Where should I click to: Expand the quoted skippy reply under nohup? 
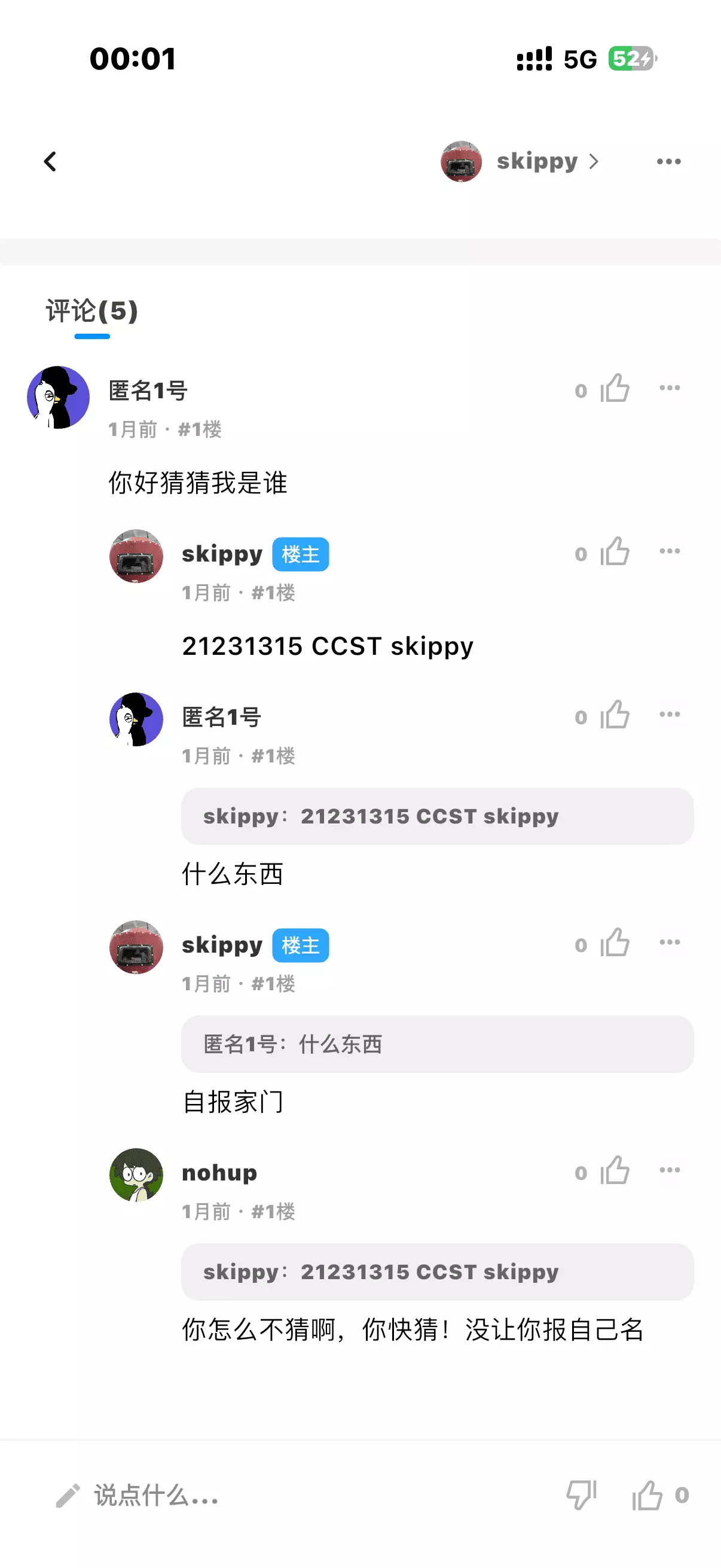(436, 1271)
